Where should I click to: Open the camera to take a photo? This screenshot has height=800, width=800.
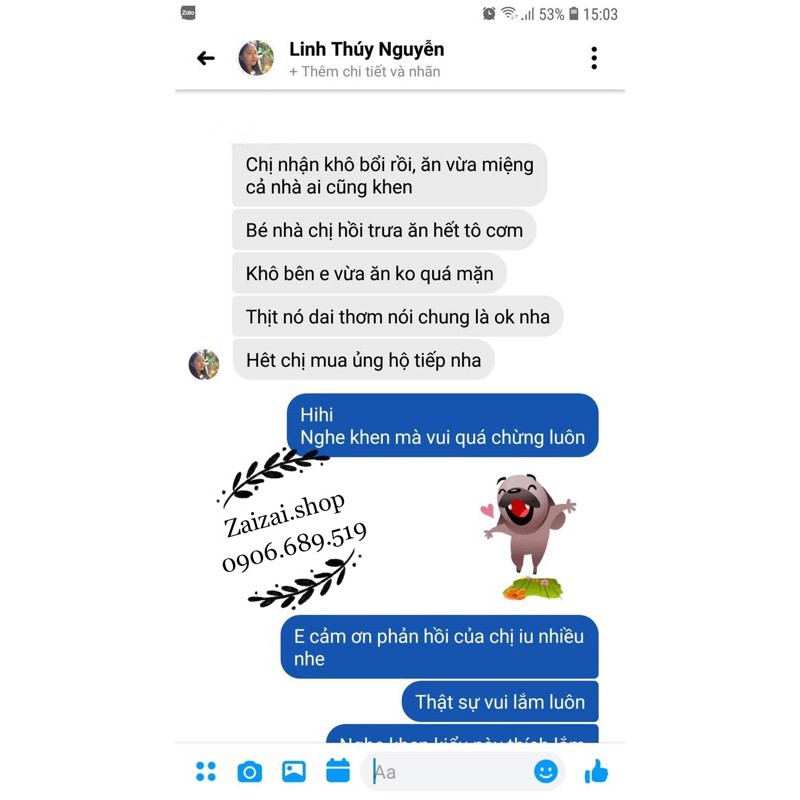pyautogui.click(x=249, y=771)
